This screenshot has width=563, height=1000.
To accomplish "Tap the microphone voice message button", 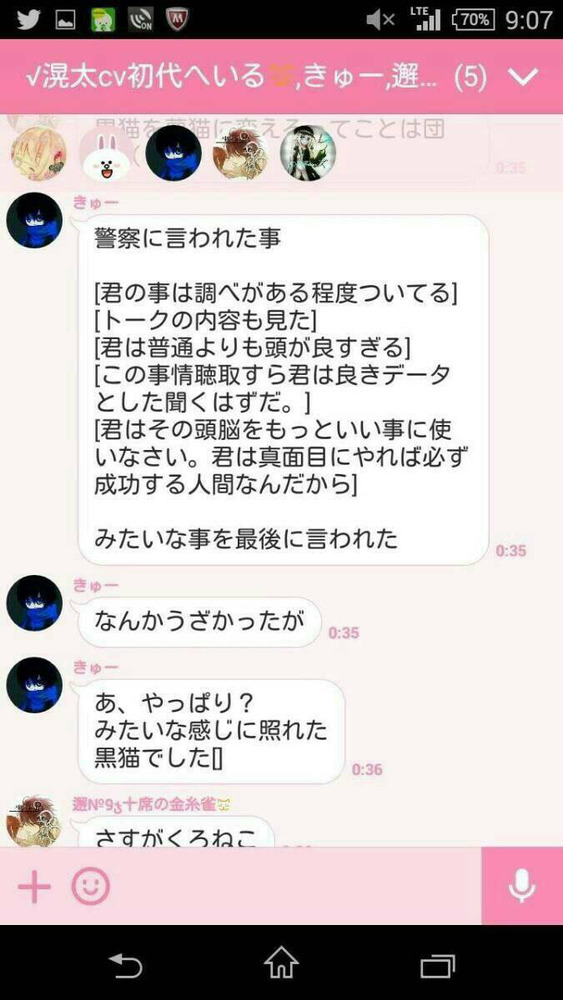I will pos(522,885).
